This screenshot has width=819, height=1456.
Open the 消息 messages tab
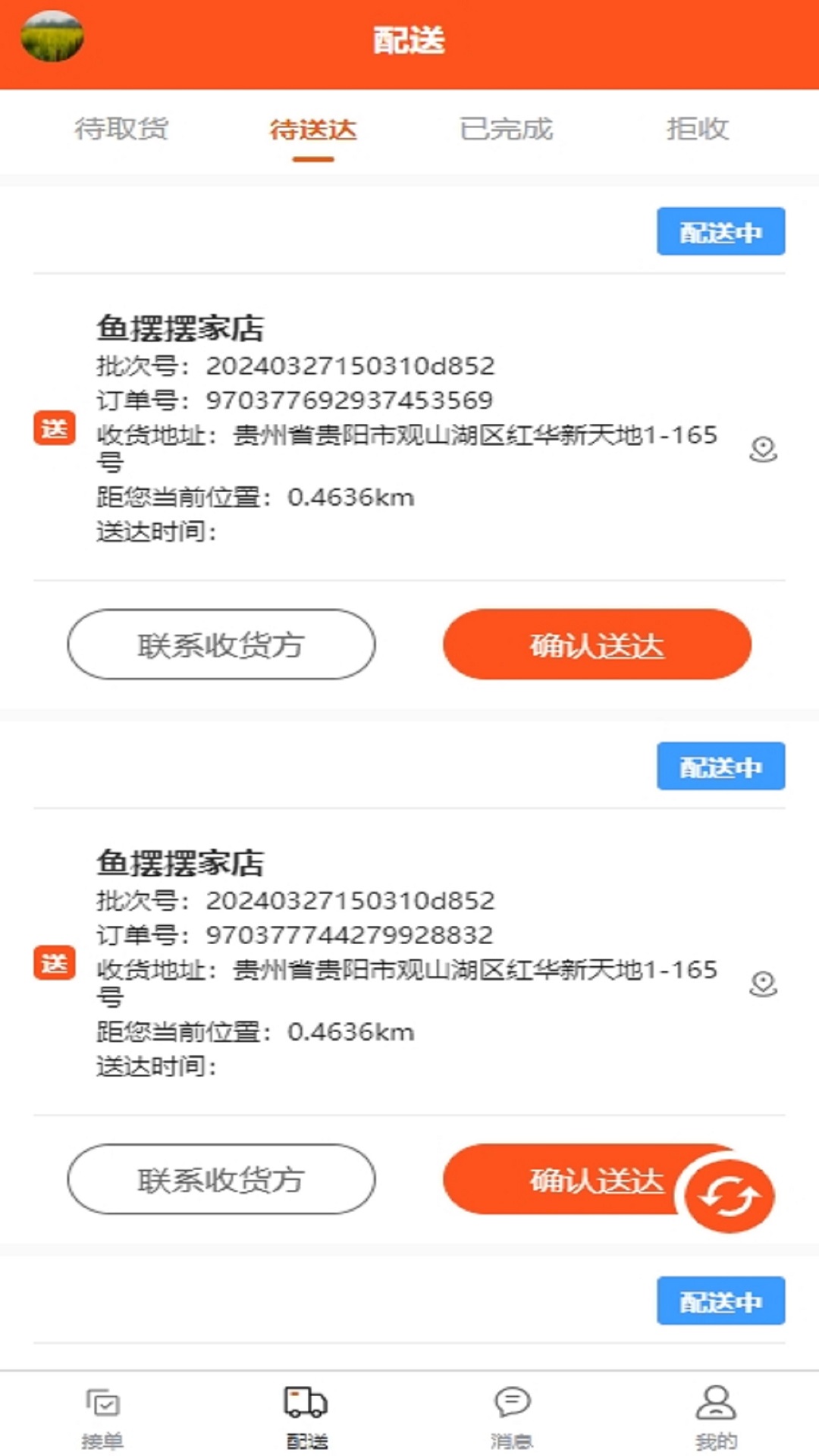click(x=512, y=1417)
